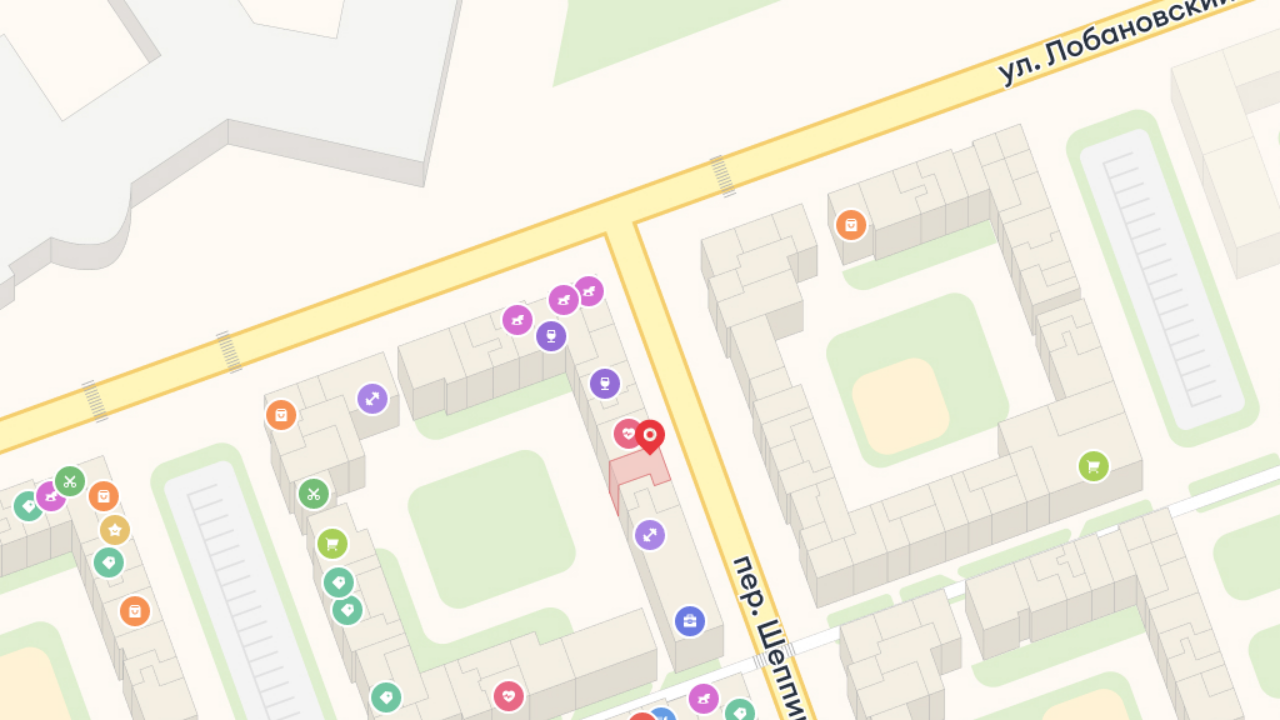Screen dimensions: 1280x720
Task: Open the blue briefcase place marker
Action: [689, 621]
